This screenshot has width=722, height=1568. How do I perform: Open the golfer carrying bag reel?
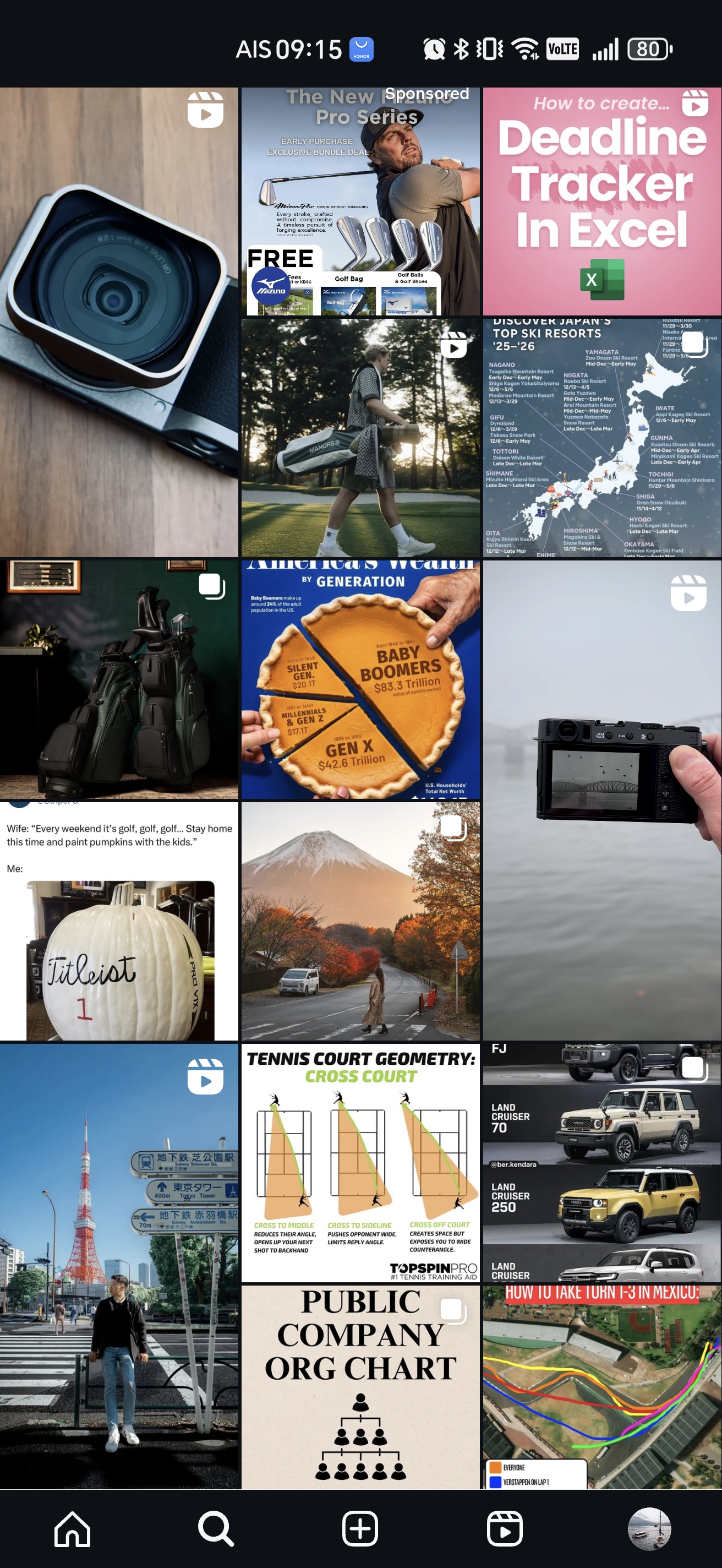point(360,437)
